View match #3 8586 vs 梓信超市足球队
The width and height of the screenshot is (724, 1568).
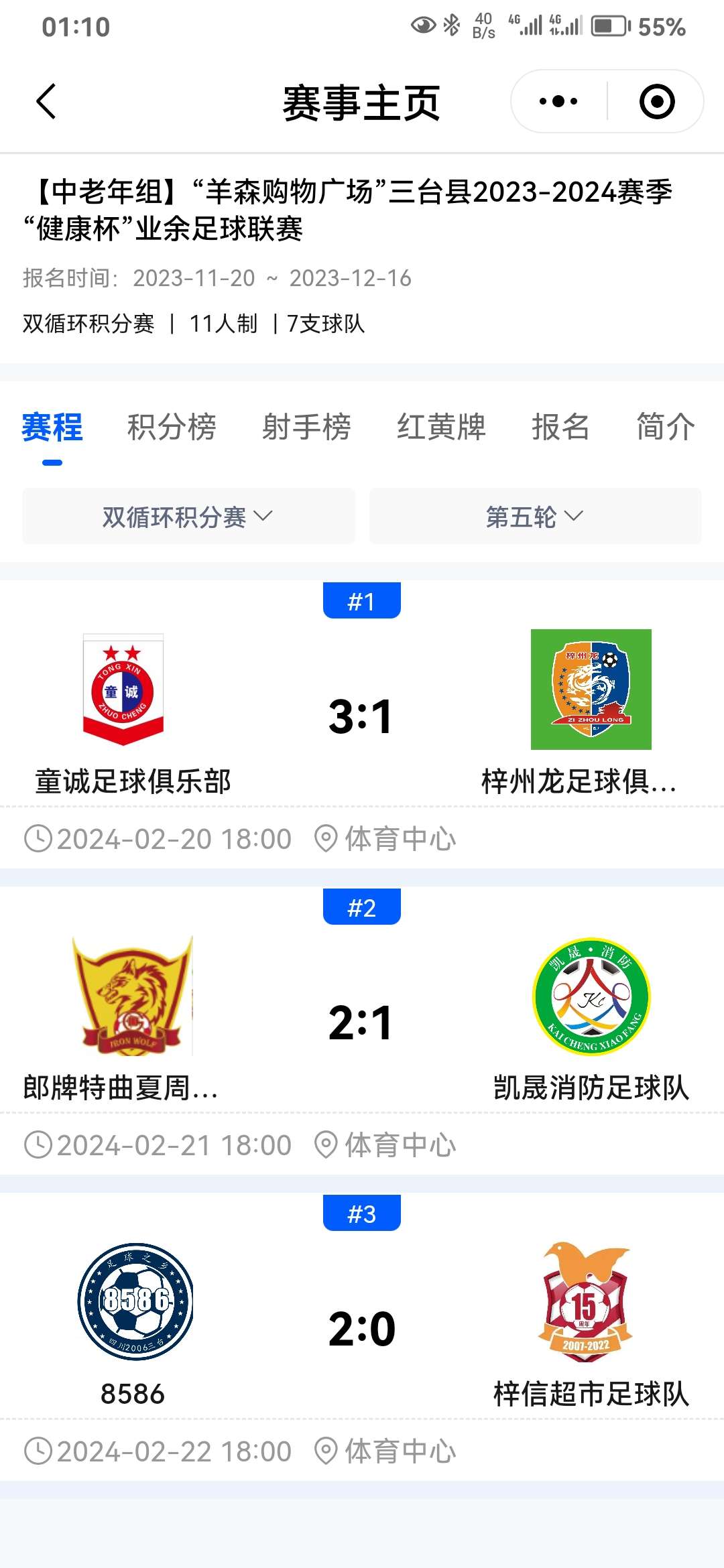[x=362, y=1328]
